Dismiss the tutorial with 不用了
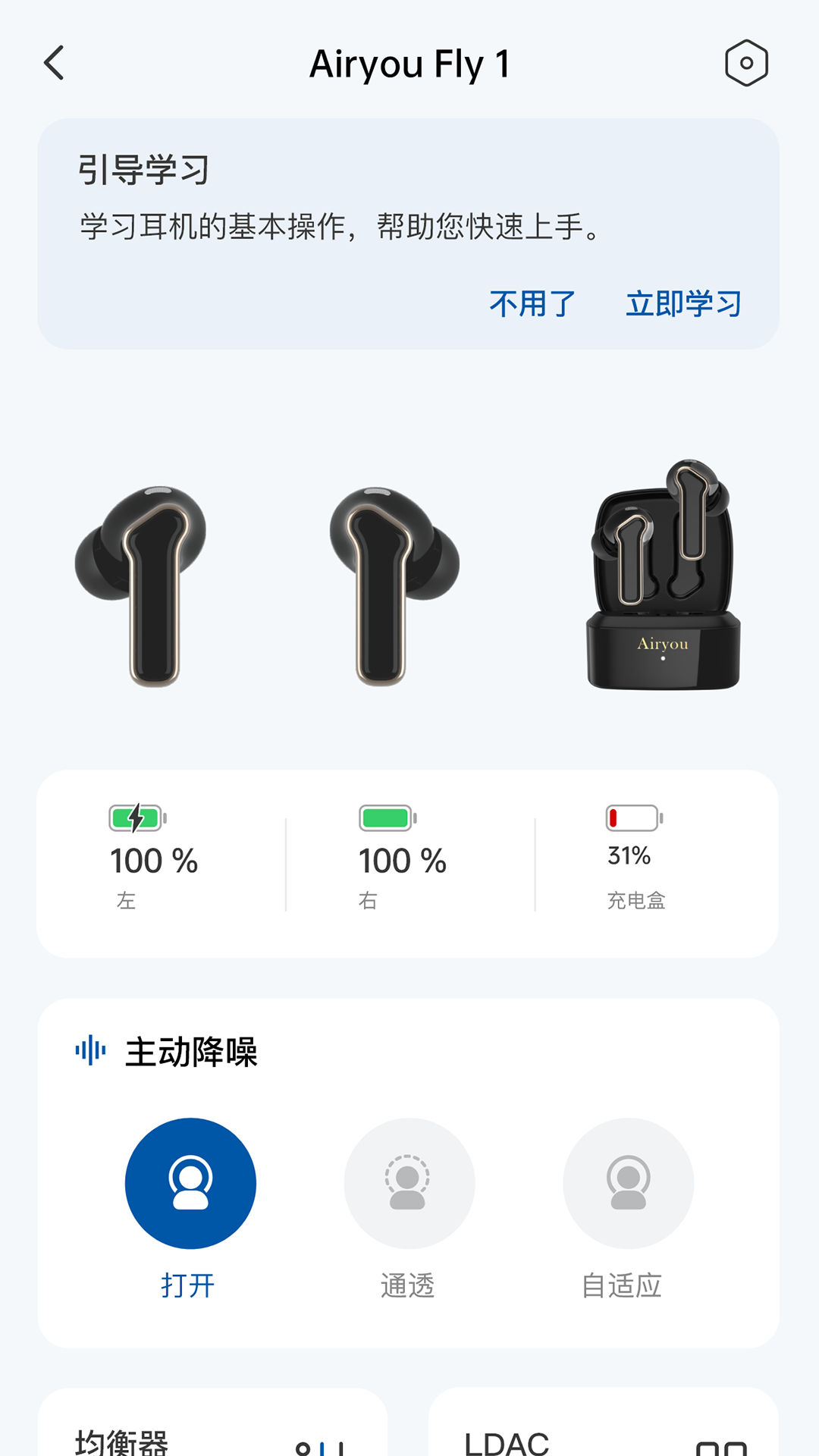819x1456 pixels. [x=532, y=303]
